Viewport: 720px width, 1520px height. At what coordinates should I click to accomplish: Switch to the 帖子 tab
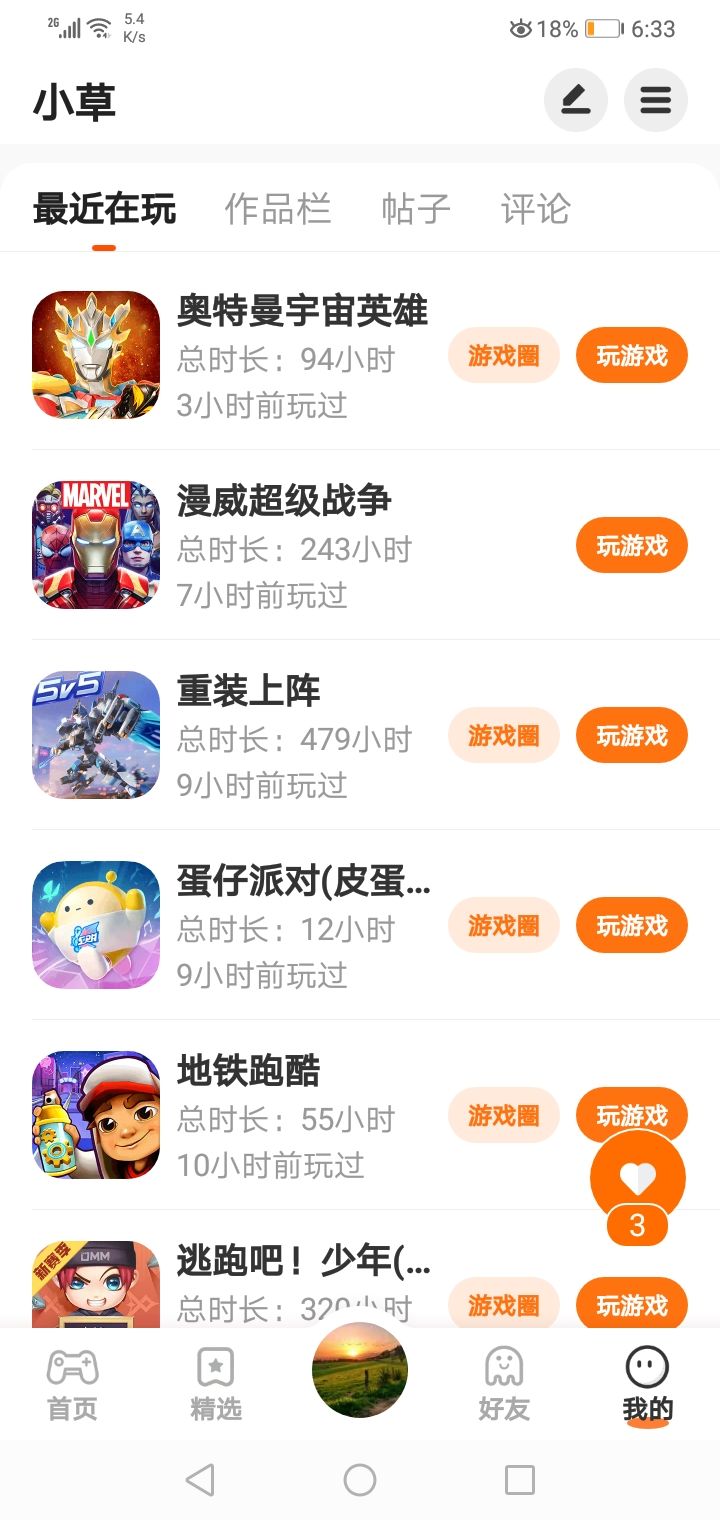(x=416, y=209)
